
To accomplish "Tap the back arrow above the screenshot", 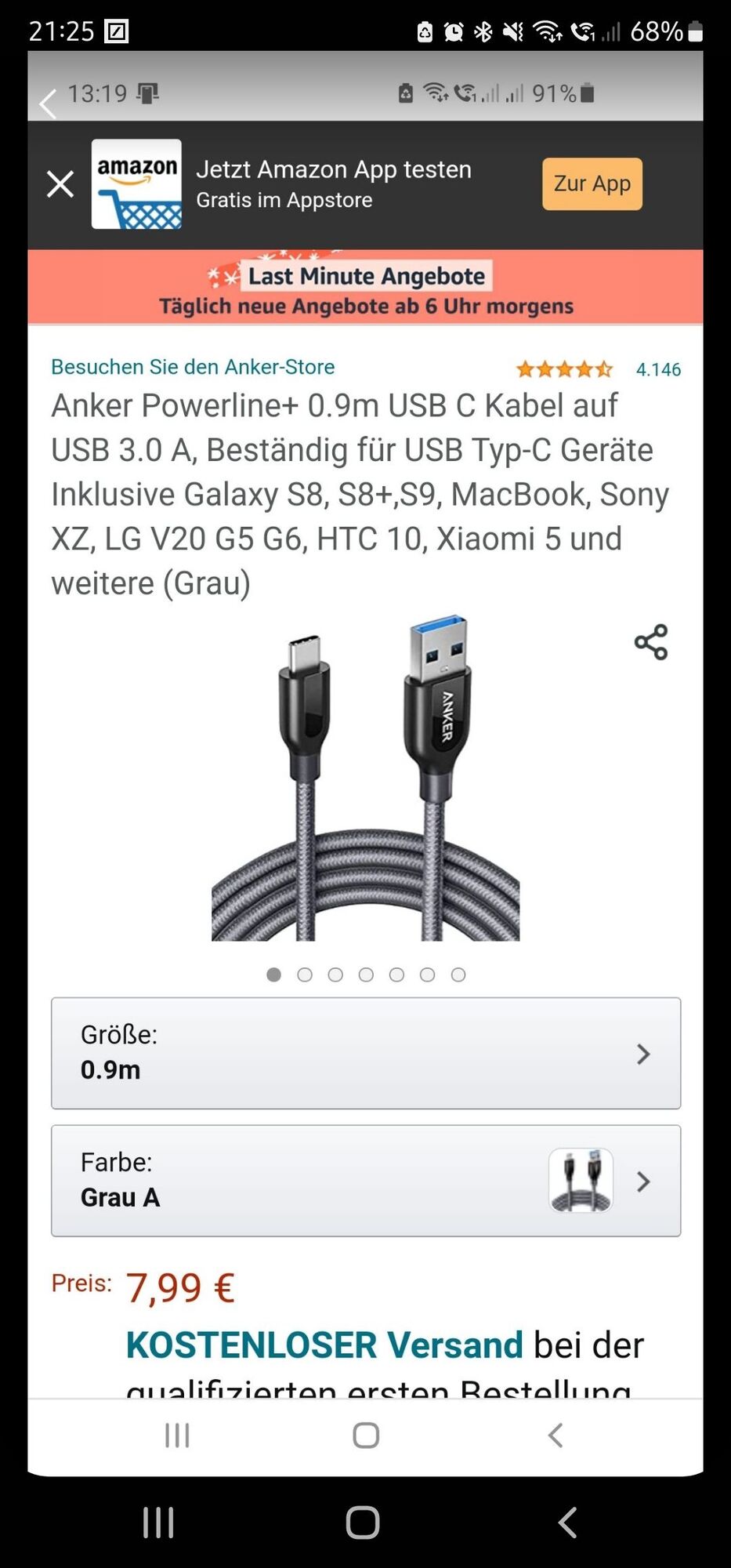I will point(49,103).
